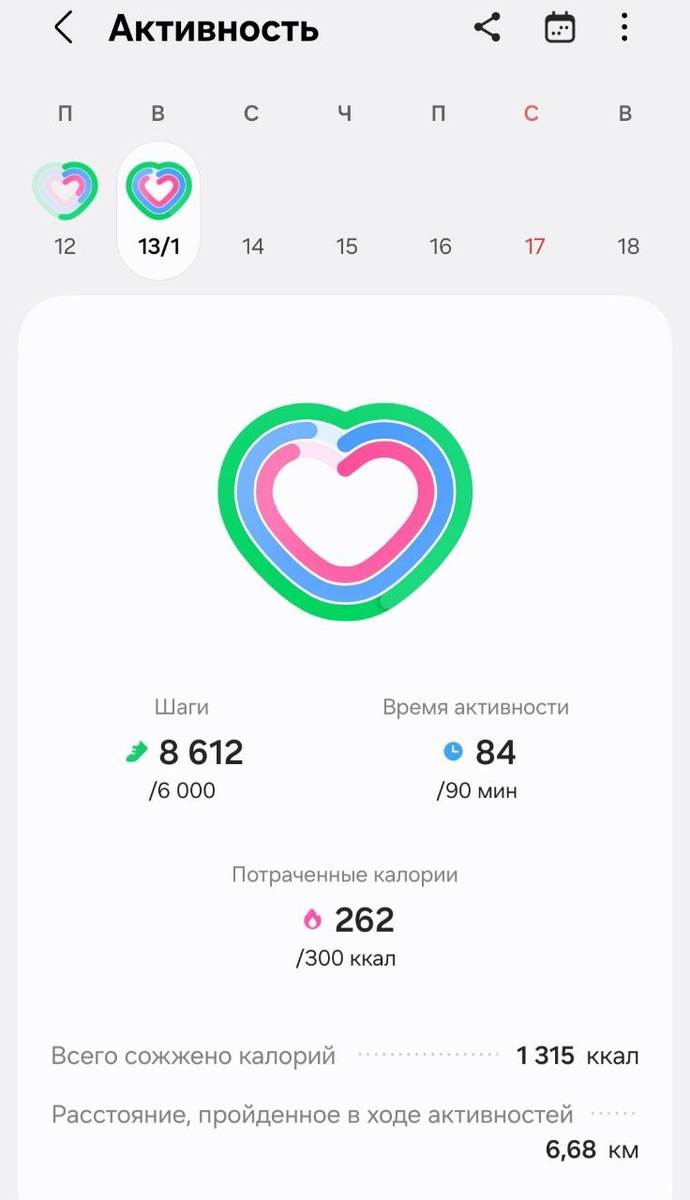Open the Шаги steps details
Viewport: 690px width, 1200px height.
pos(183,752)
